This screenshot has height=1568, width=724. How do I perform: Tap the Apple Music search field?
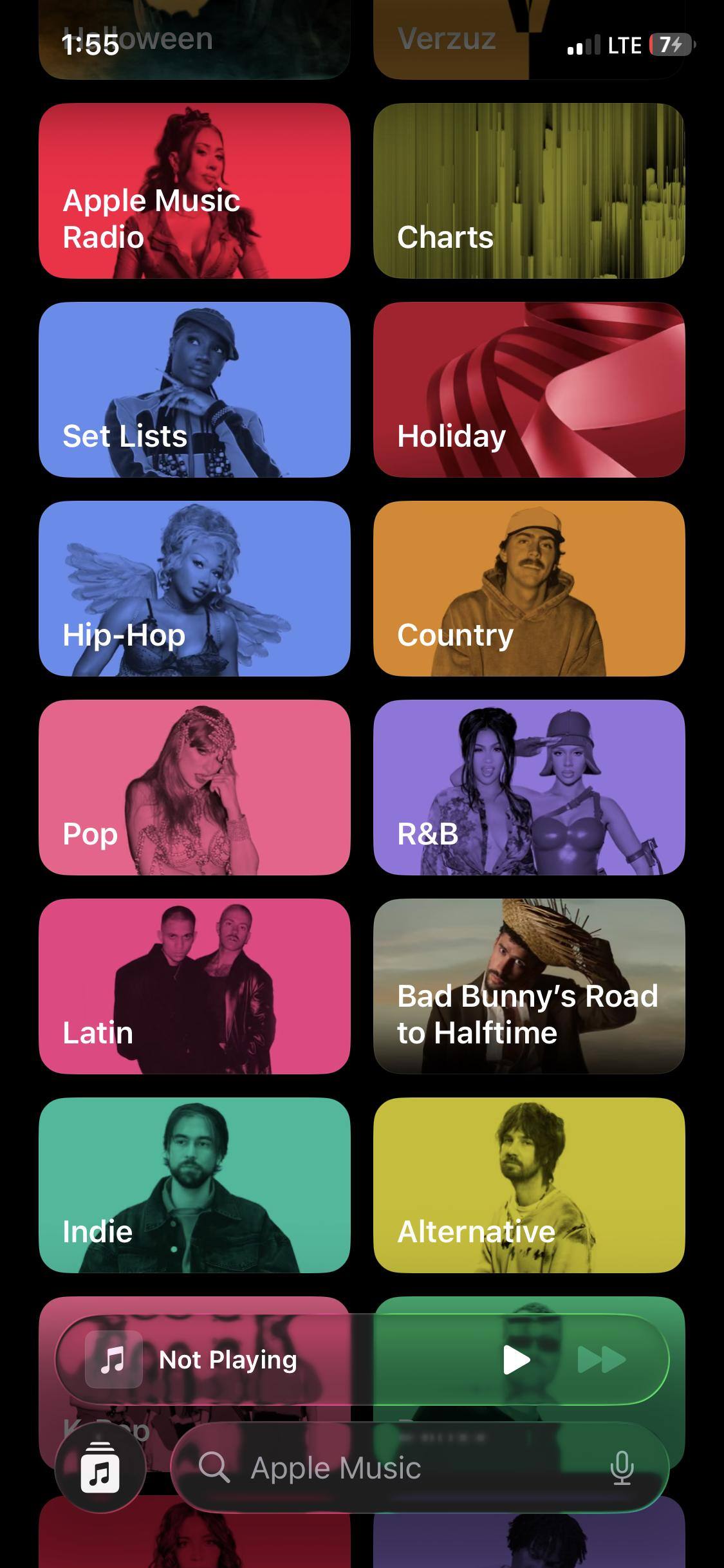coord(386,1468)
